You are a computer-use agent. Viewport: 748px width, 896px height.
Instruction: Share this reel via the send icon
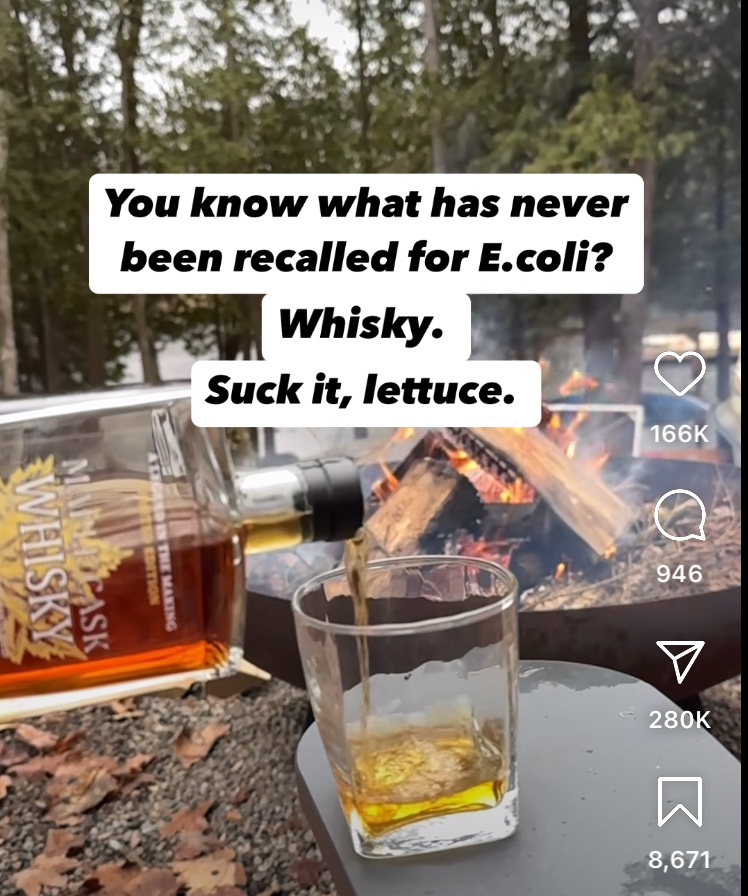(x=680, y=661)
